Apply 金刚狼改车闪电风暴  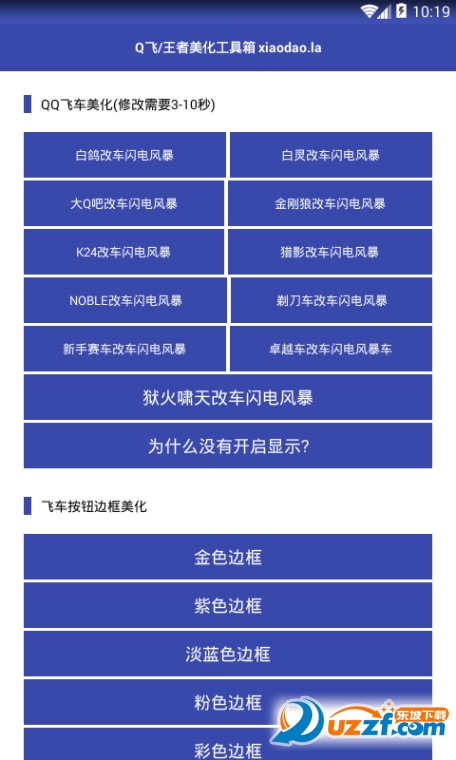click(x=330, y=203)
